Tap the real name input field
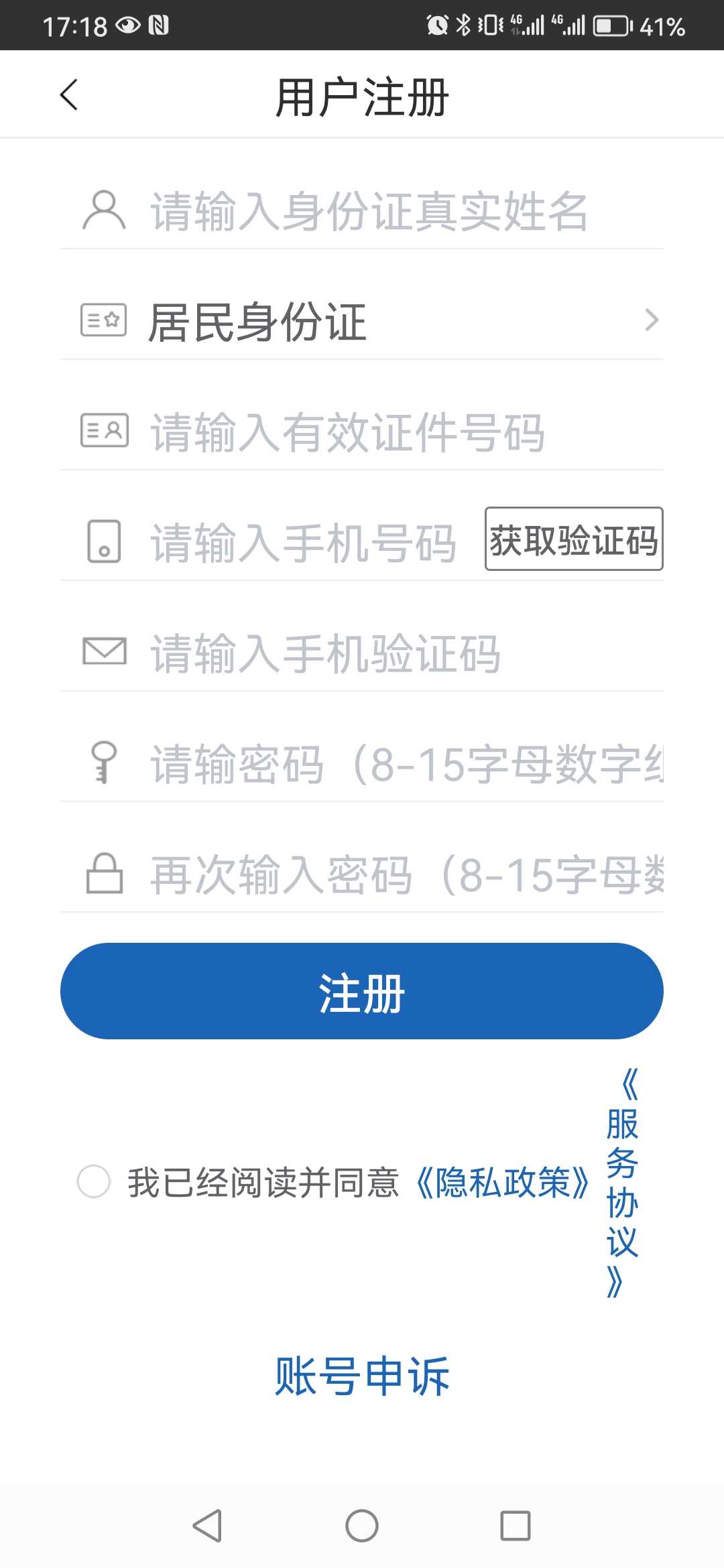 pos(362,211)
